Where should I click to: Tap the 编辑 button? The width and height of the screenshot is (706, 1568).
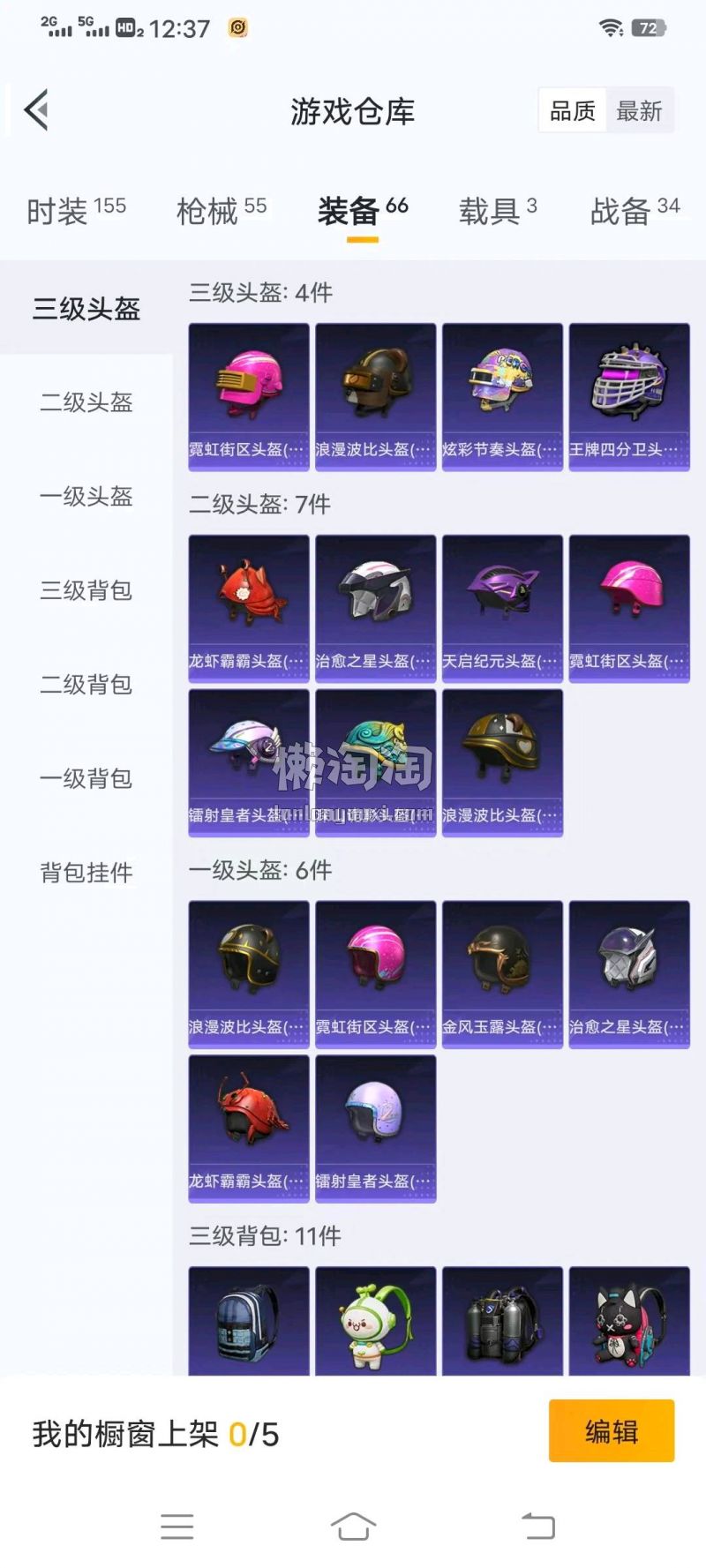(x=611, y=1431)
